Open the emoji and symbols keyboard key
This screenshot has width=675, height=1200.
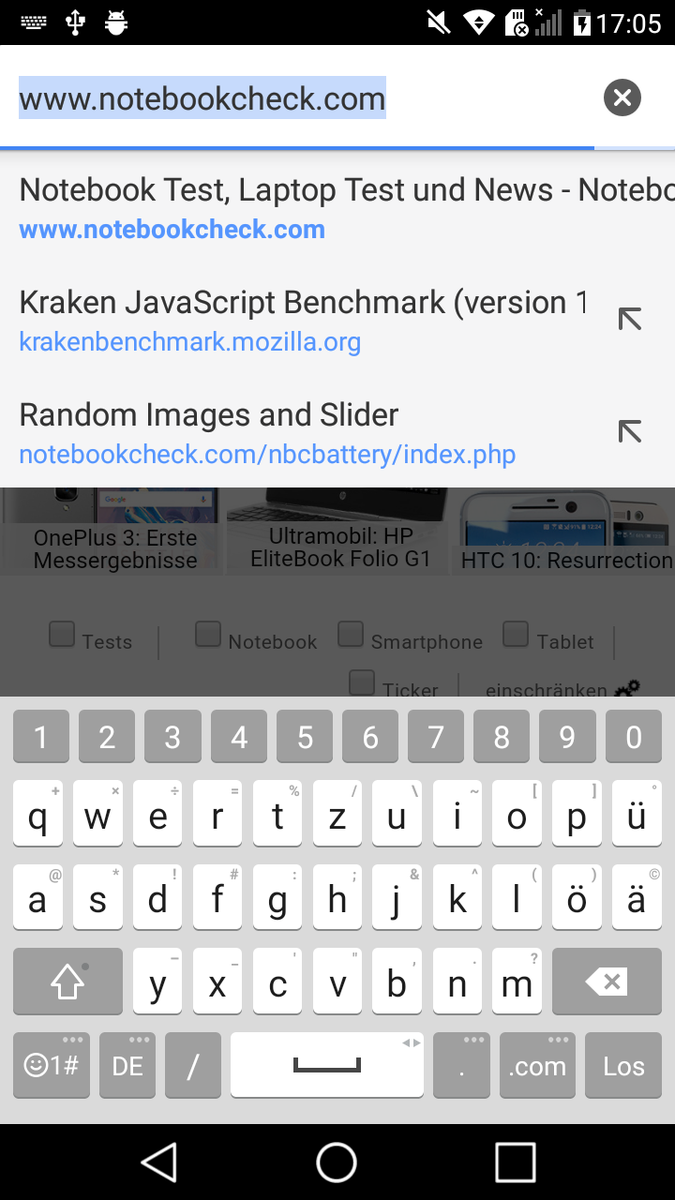pyautogui.click(x=52, y=1066)
